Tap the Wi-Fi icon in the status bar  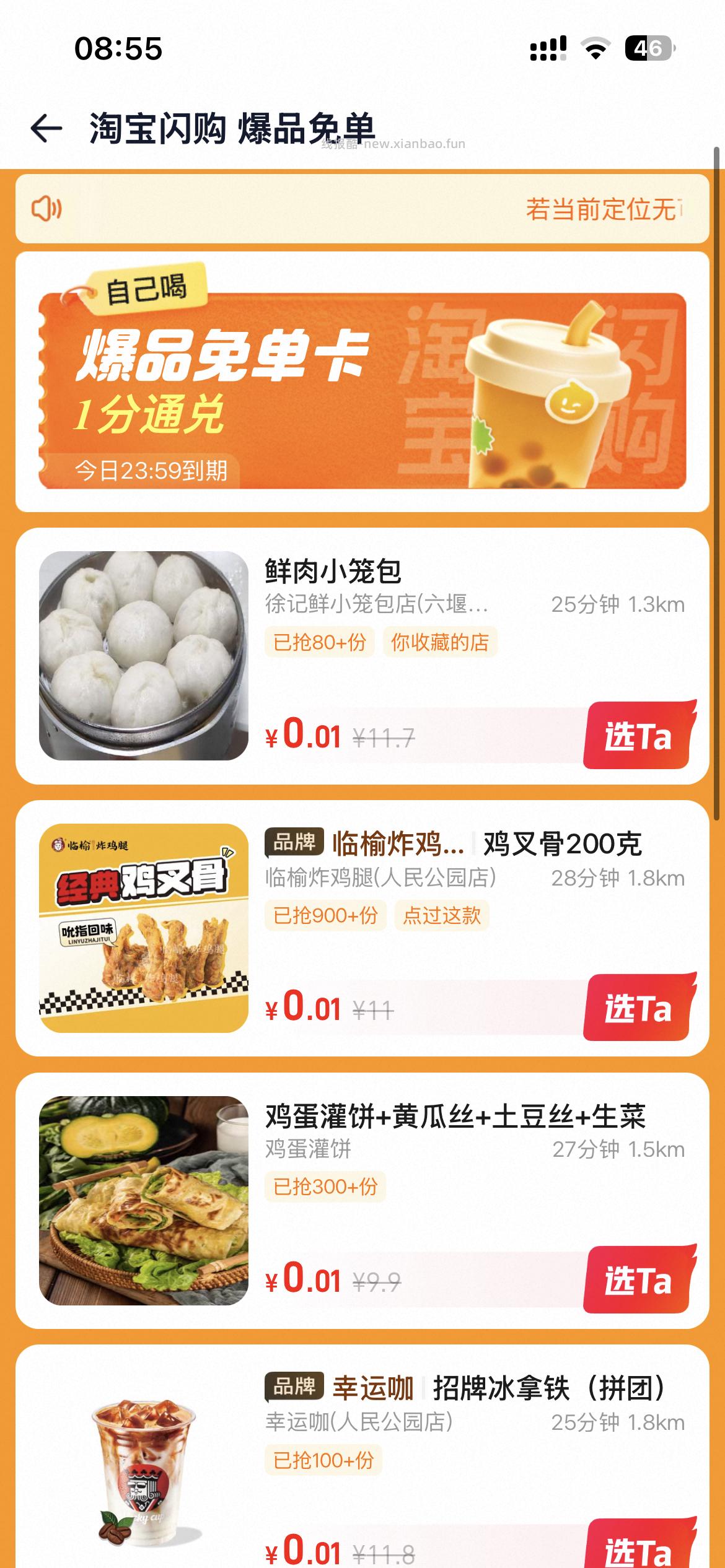coord(594,48)
